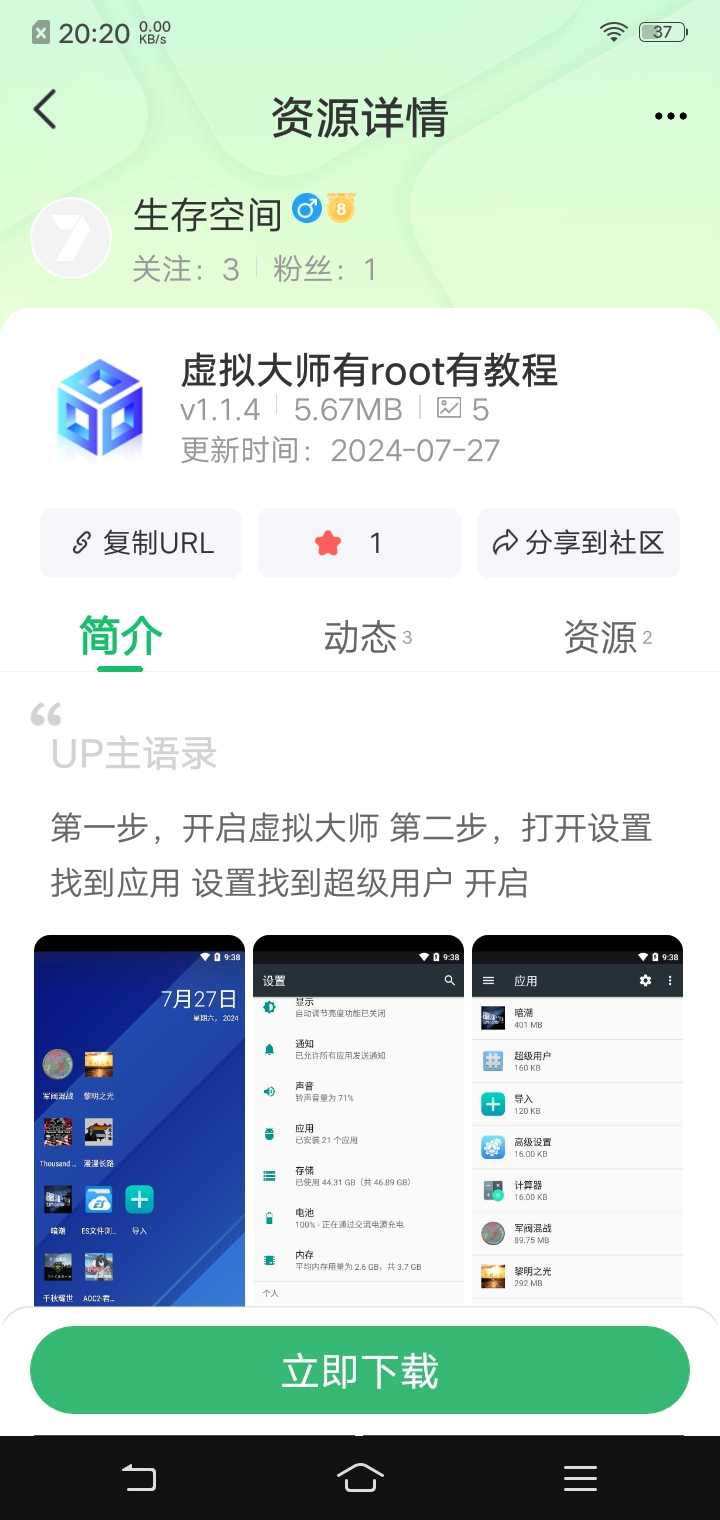Go back using the top-left arrow
The image size is (720, 1520).
click(45, 110)
